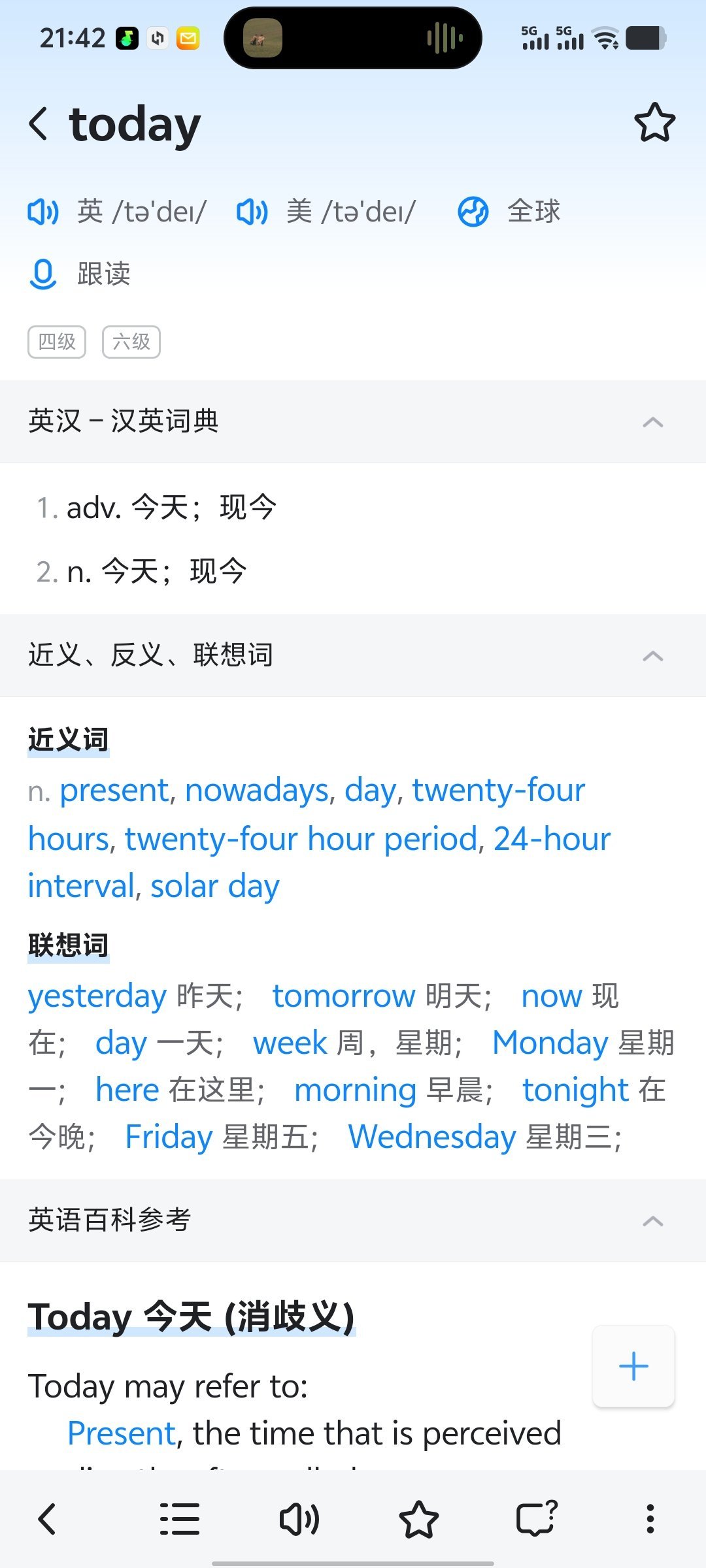Look up the synonym solar day
Viewport: 706px width, 1568px height.
[214, 887]
